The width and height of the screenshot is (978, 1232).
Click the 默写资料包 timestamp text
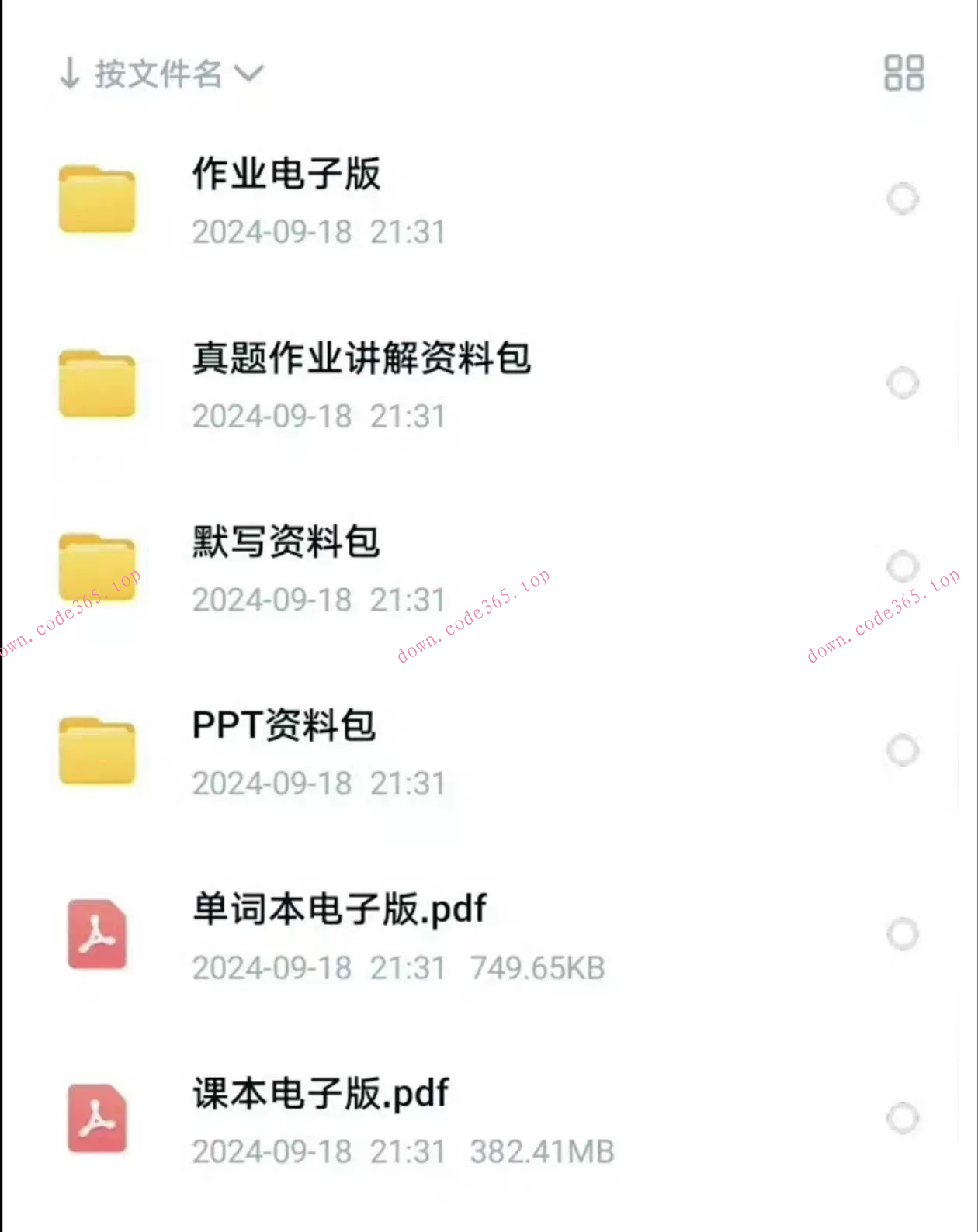318,600
